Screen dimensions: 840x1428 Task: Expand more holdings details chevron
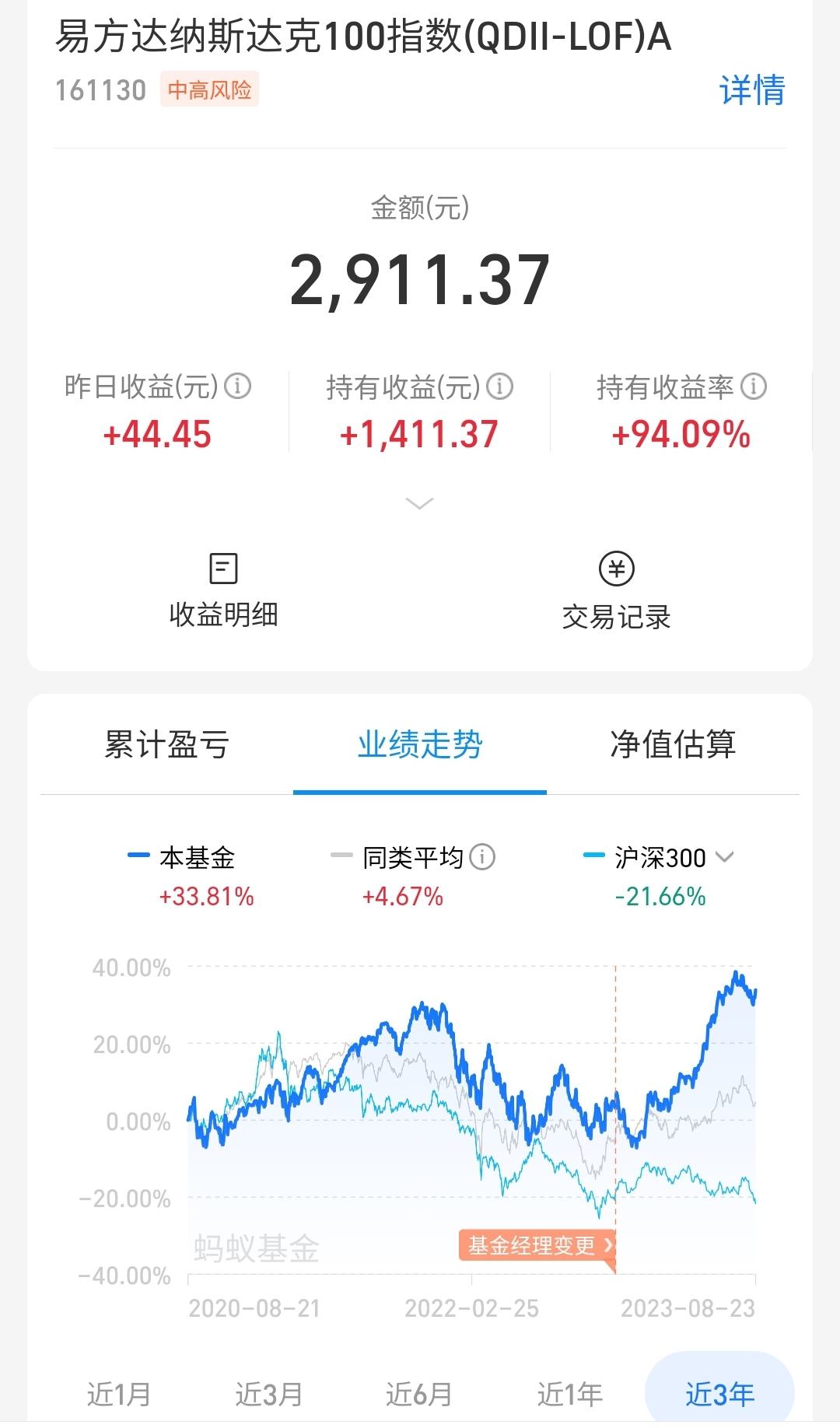coord(419,503)
